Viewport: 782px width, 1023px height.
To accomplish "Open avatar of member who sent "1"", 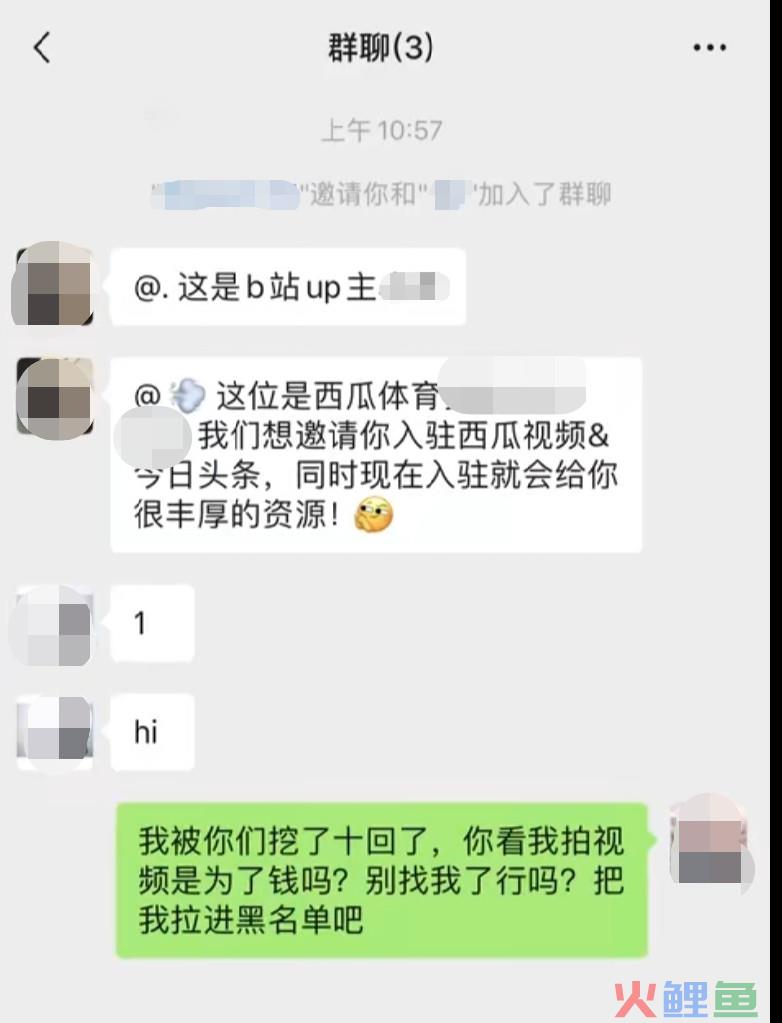I will [x=55, y=625].
